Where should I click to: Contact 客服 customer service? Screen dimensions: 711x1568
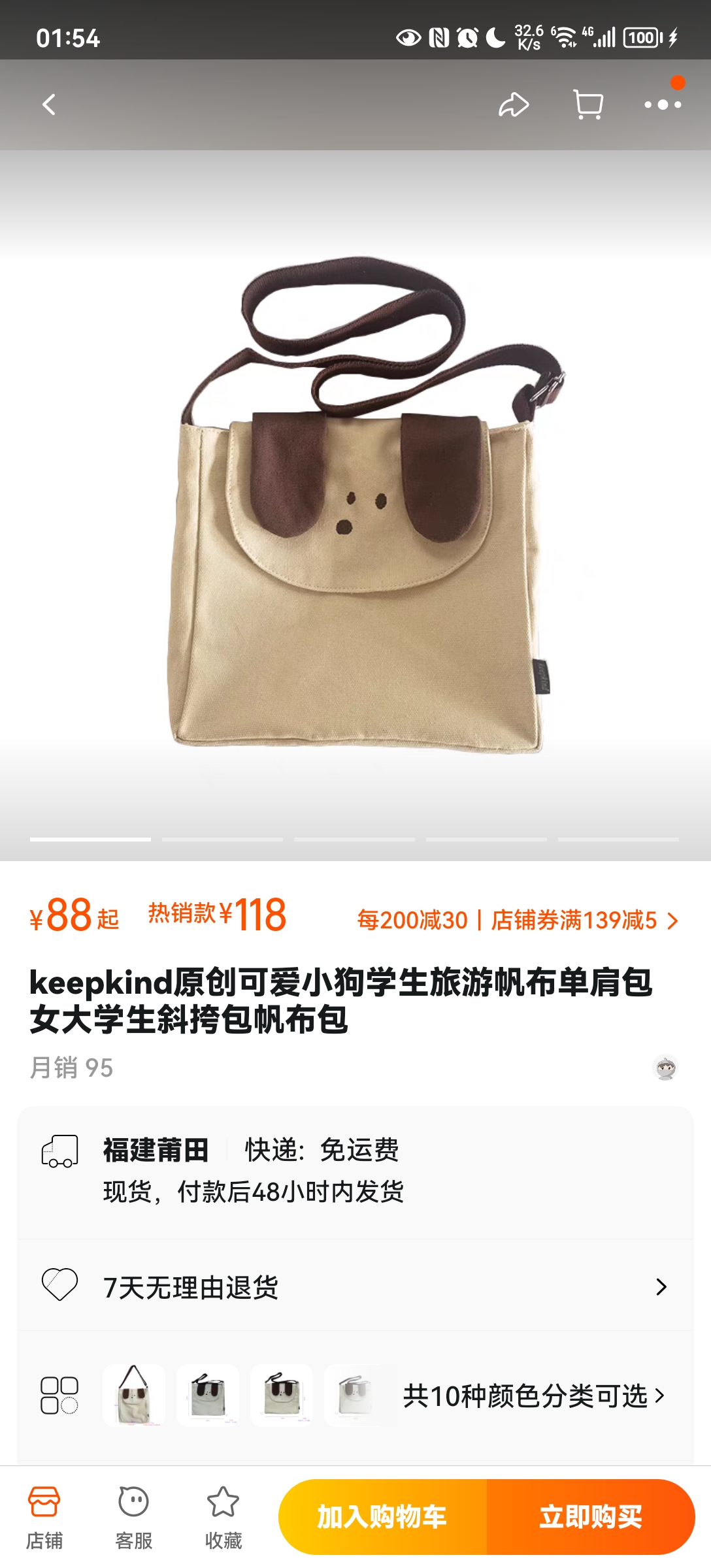(x=134, y=1517)
